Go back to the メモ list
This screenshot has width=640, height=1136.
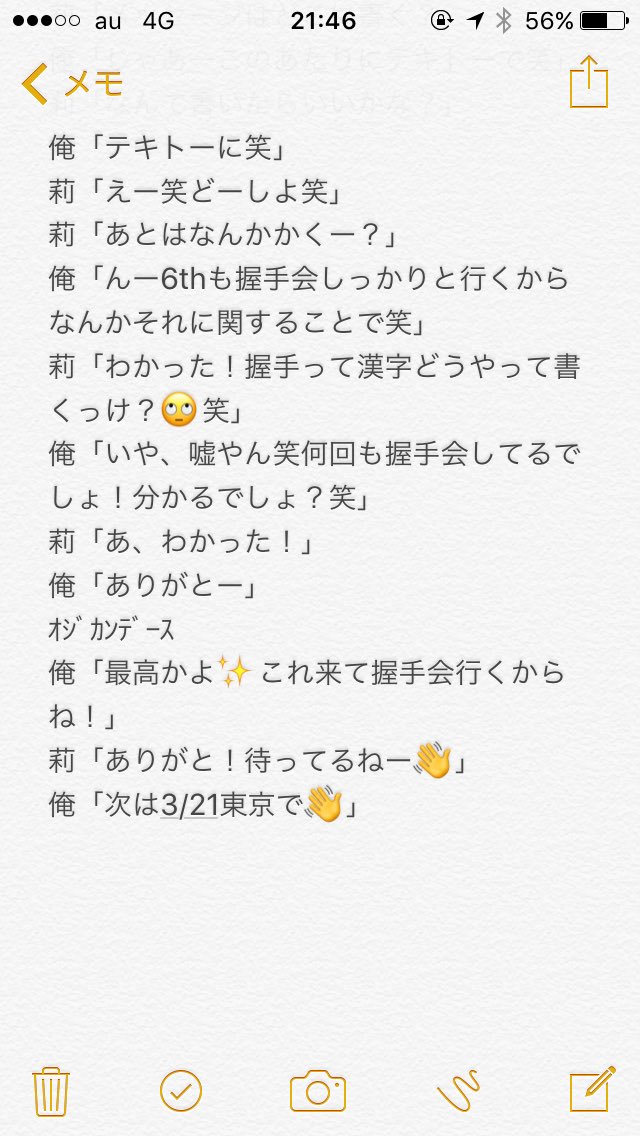pos(71,83)
